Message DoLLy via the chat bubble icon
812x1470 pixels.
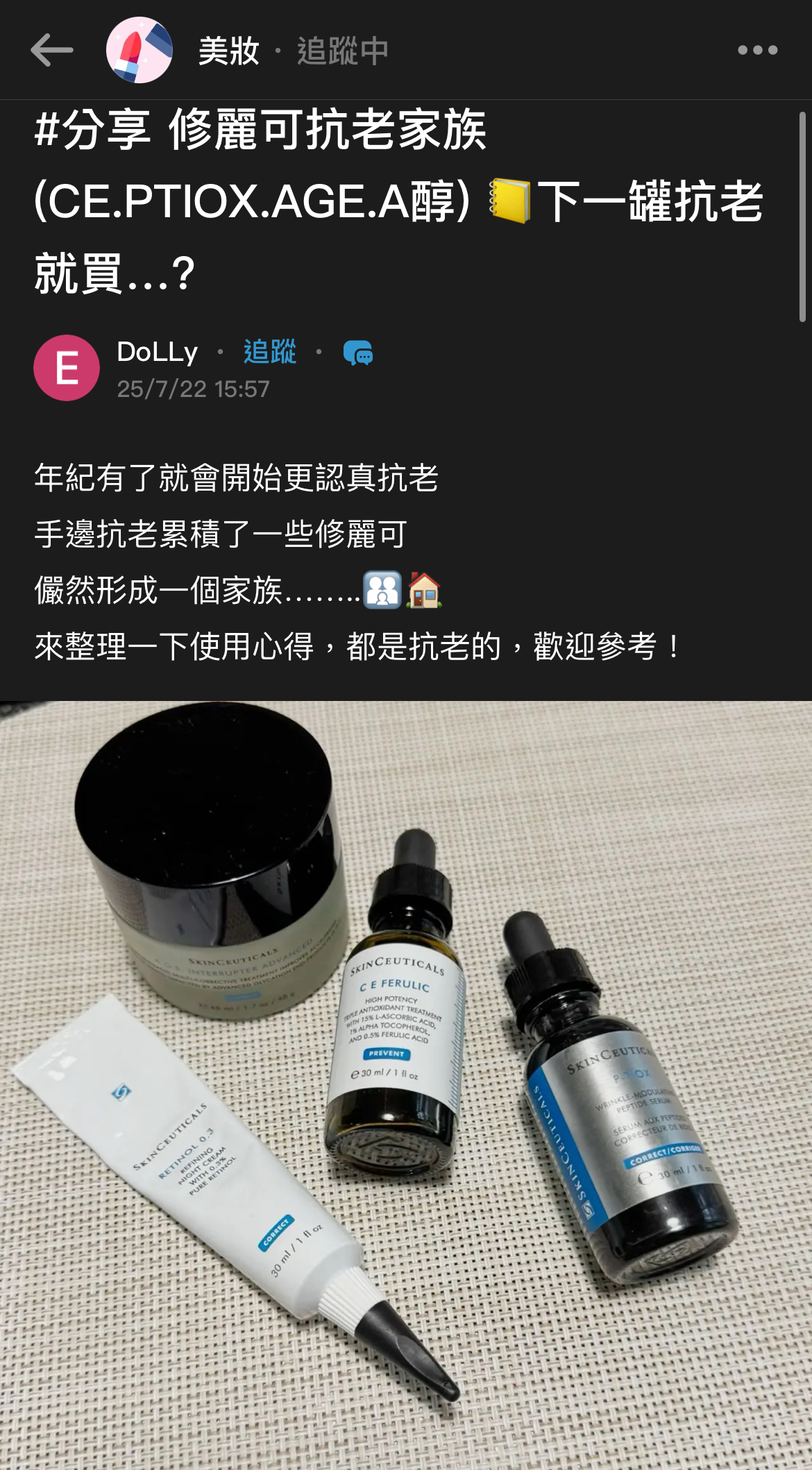(358, 353)
